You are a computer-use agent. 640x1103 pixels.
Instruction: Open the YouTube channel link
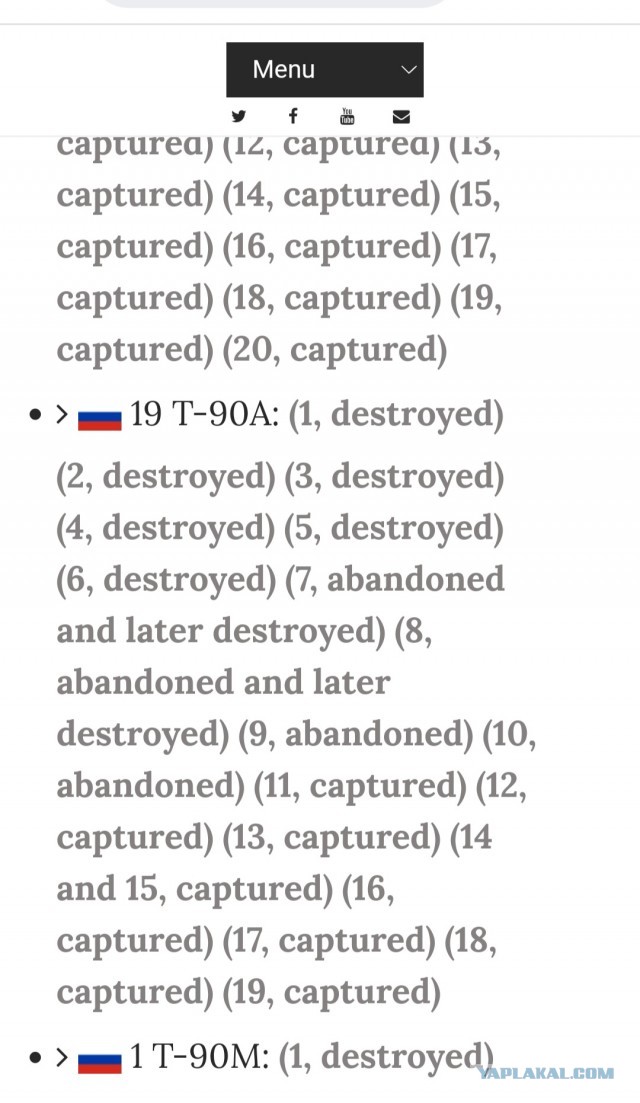[x=347, y=116]
